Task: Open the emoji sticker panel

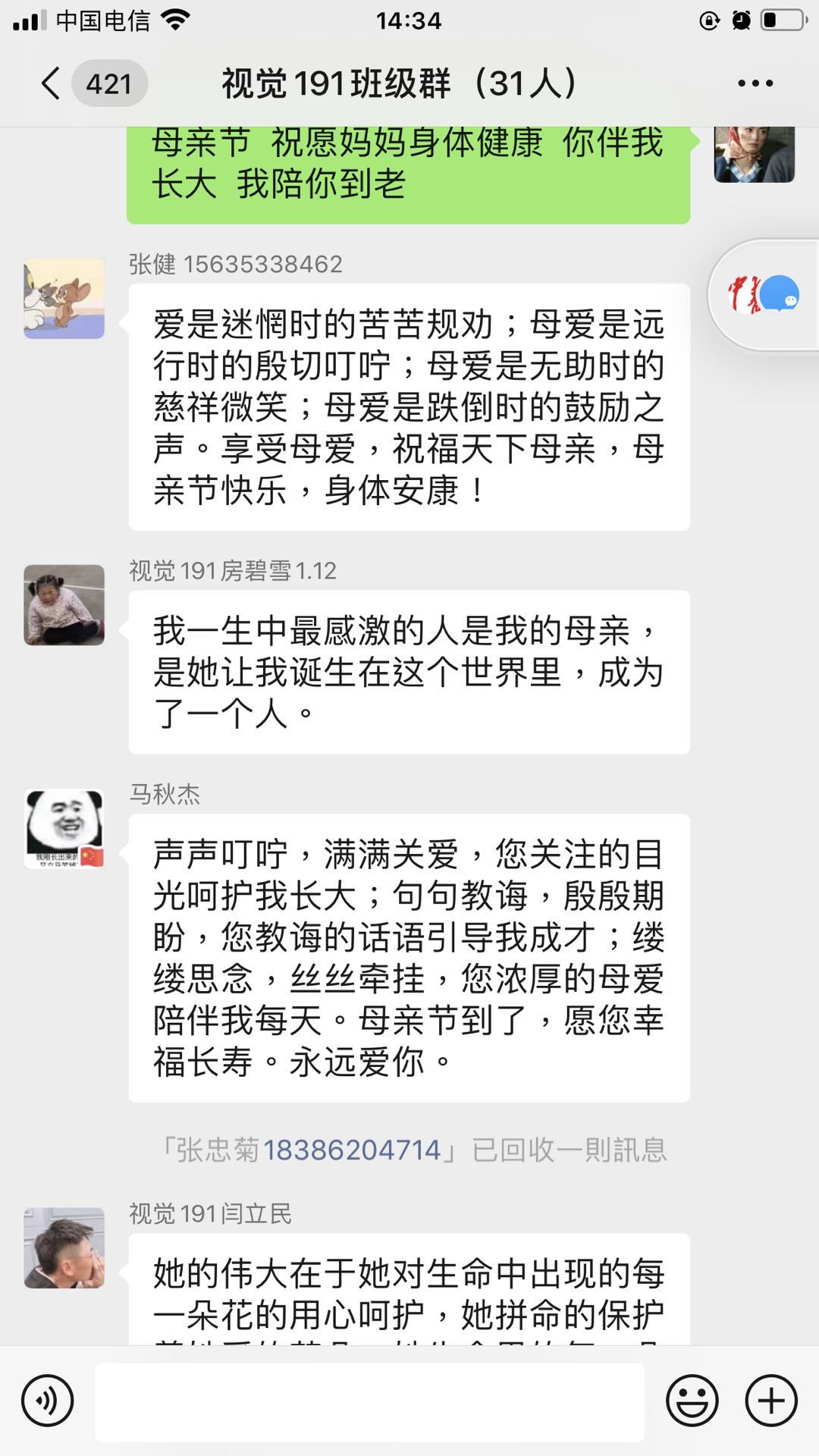Action: (692, 1401)
